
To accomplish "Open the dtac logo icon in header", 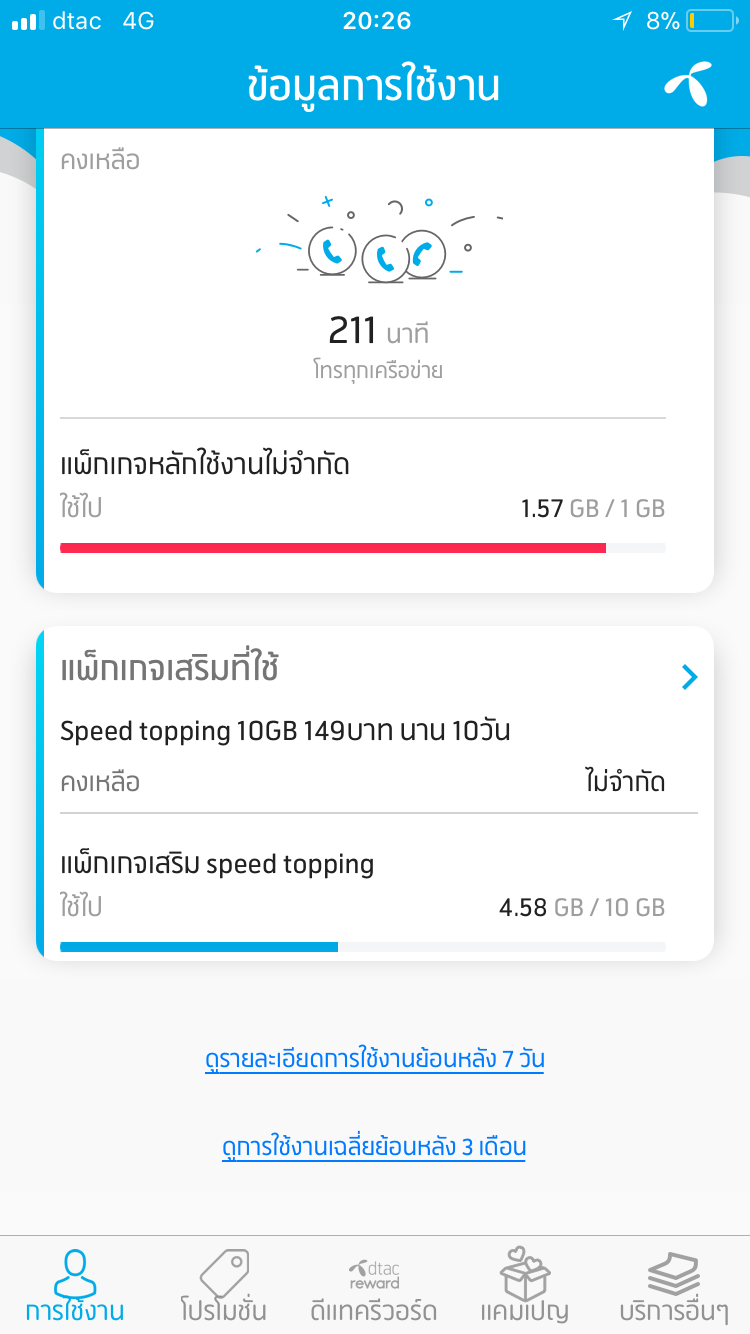I will (x=687, y=87).
